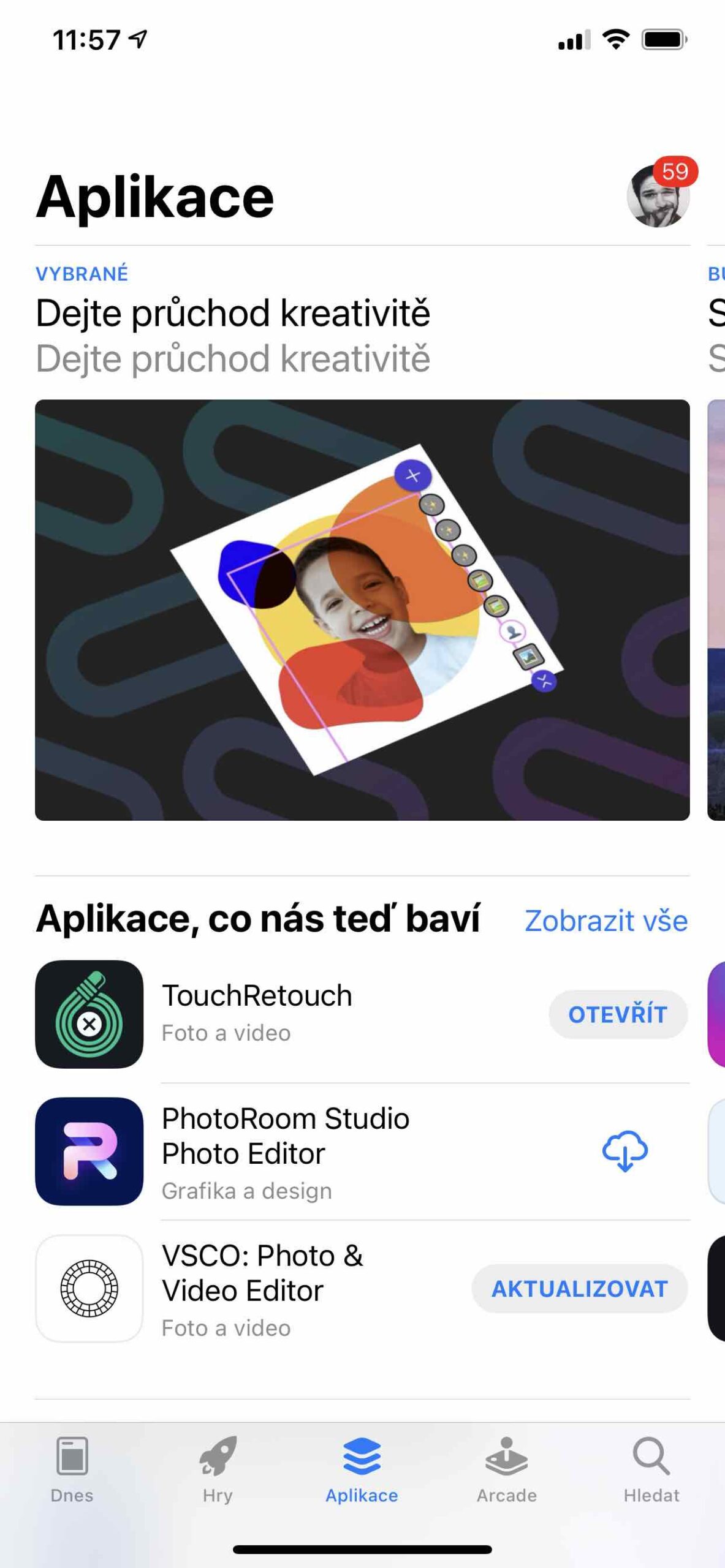Switch to the Hry tab

click(x=218, y=1470)
